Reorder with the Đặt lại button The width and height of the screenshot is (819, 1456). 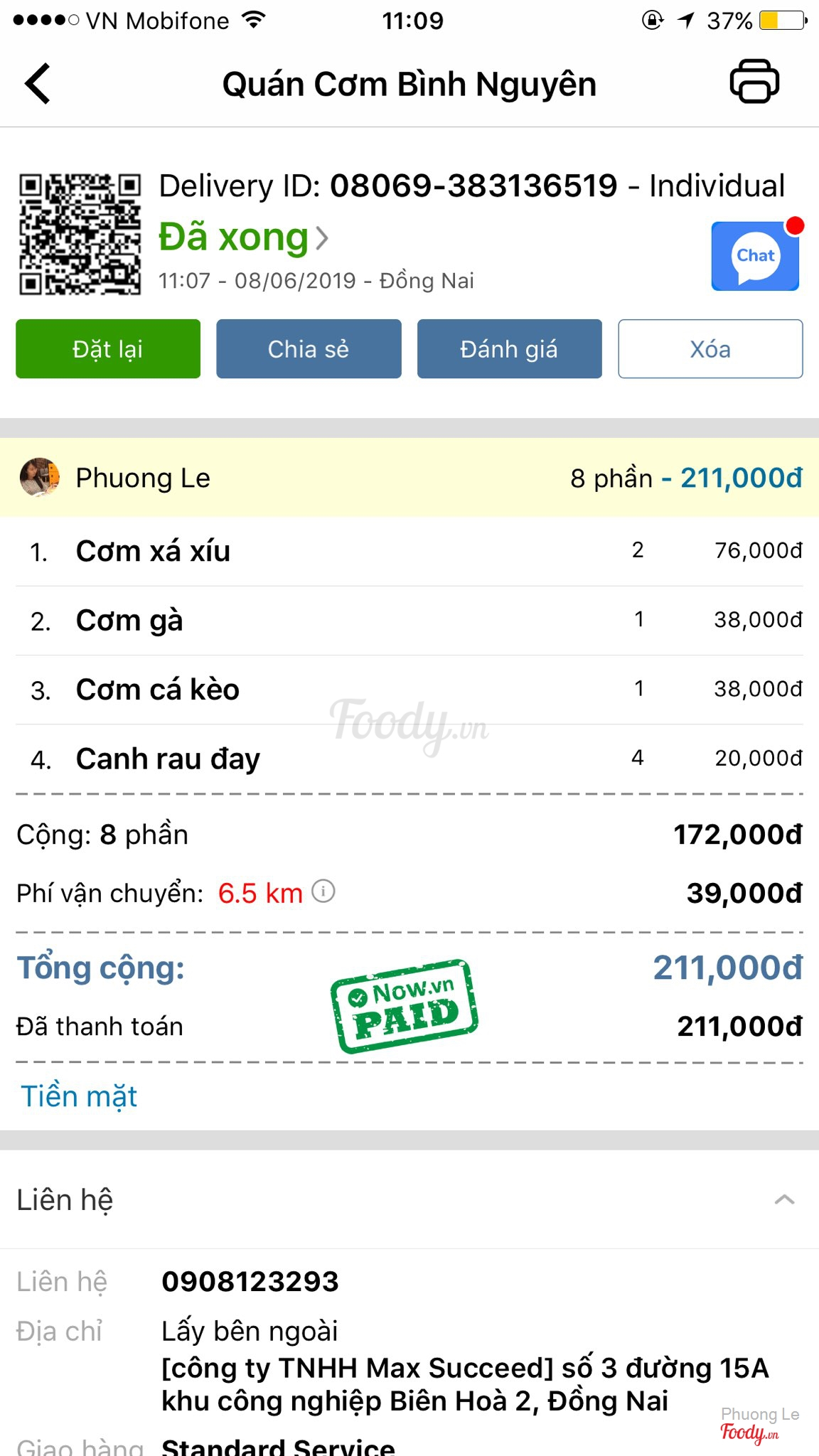(x=108, y=349)
